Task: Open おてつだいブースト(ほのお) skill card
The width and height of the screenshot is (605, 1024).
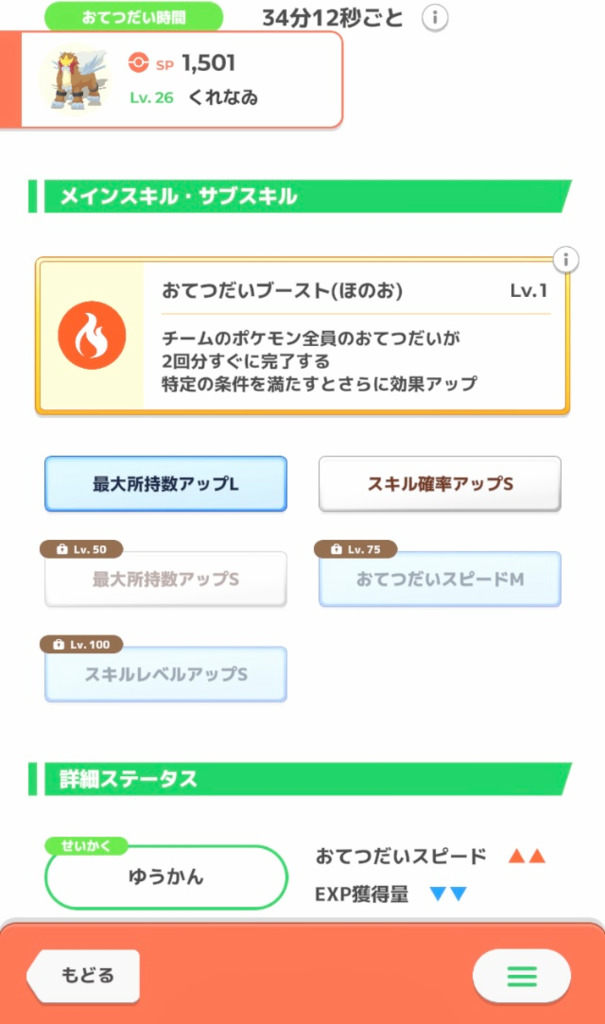Action: pos(303,335)
